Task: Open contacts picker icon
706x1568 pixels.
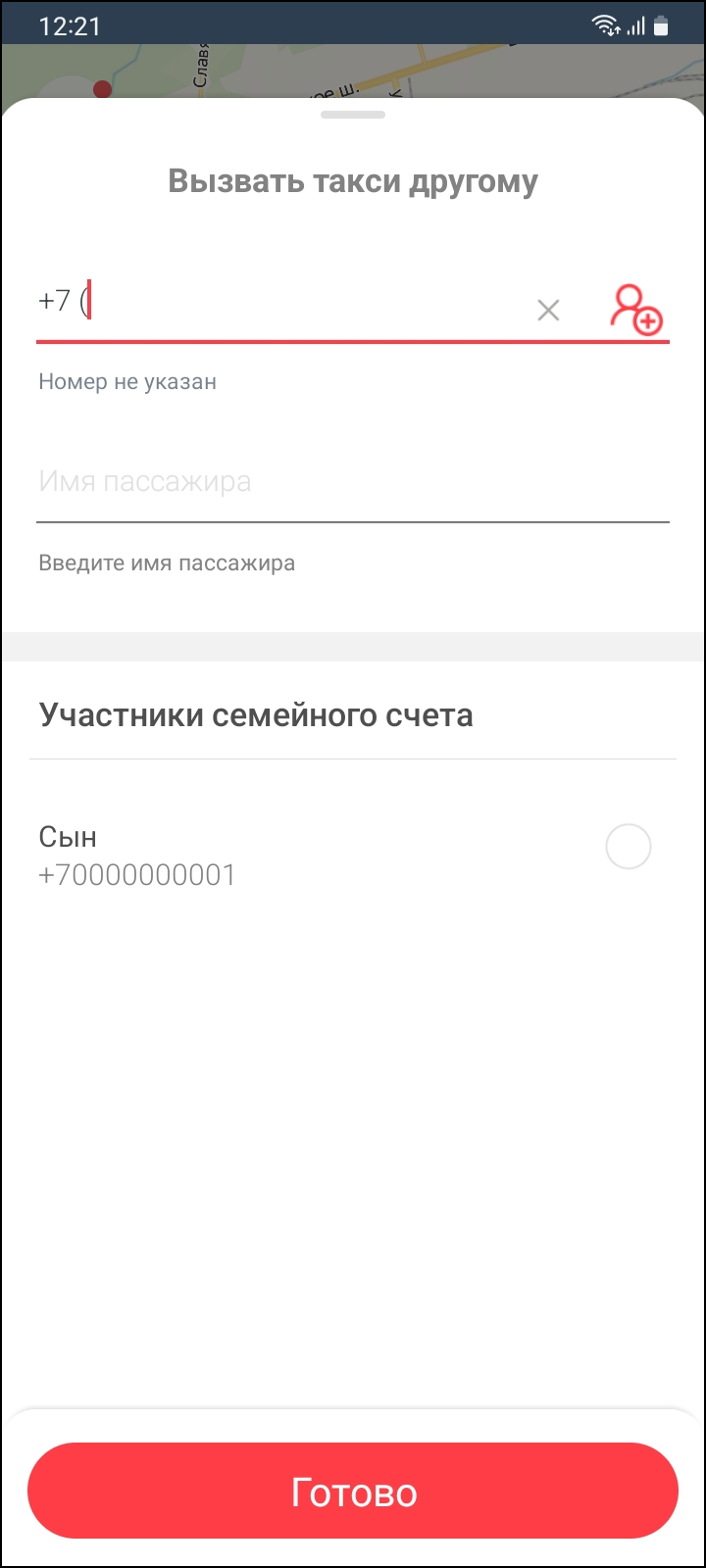Action: [x=636, y=309]
